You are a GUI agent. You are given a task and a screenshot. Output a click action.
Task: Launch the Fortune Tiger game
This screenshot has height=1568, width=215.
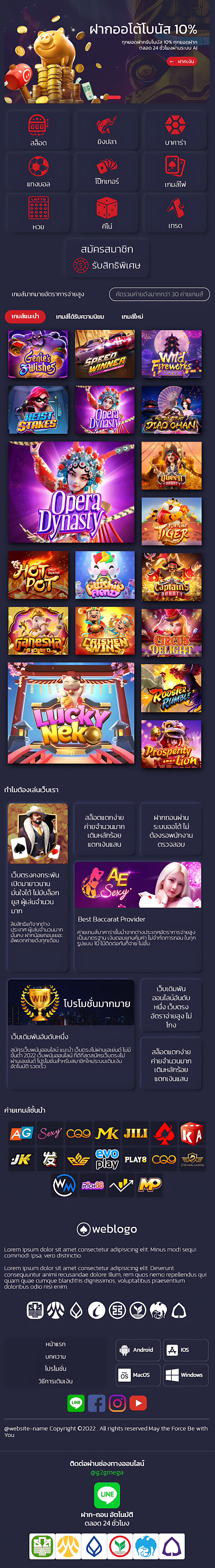point(171,521)
